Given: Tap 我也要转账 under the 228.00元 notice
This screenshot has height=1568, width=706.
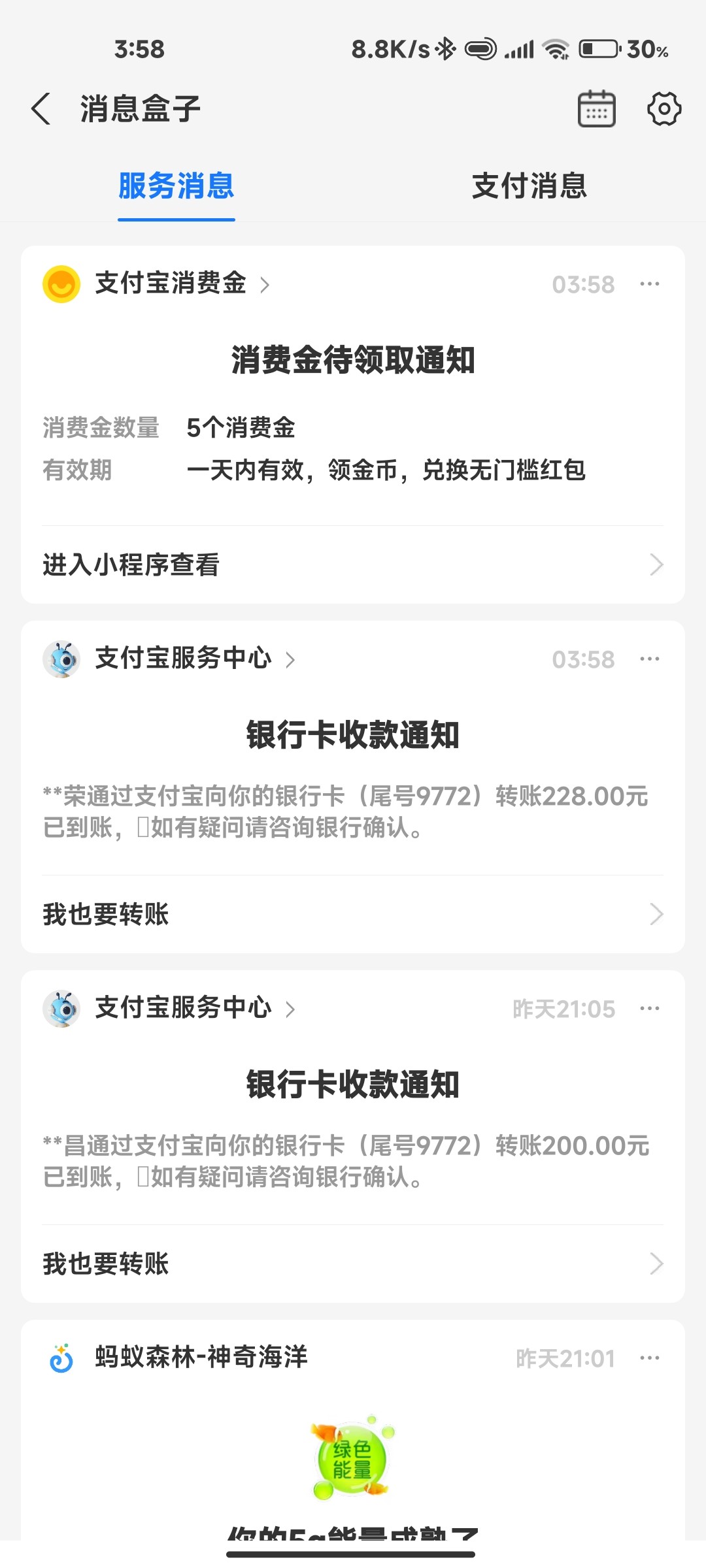Looking at the screenshot, I should coord(353,914).
